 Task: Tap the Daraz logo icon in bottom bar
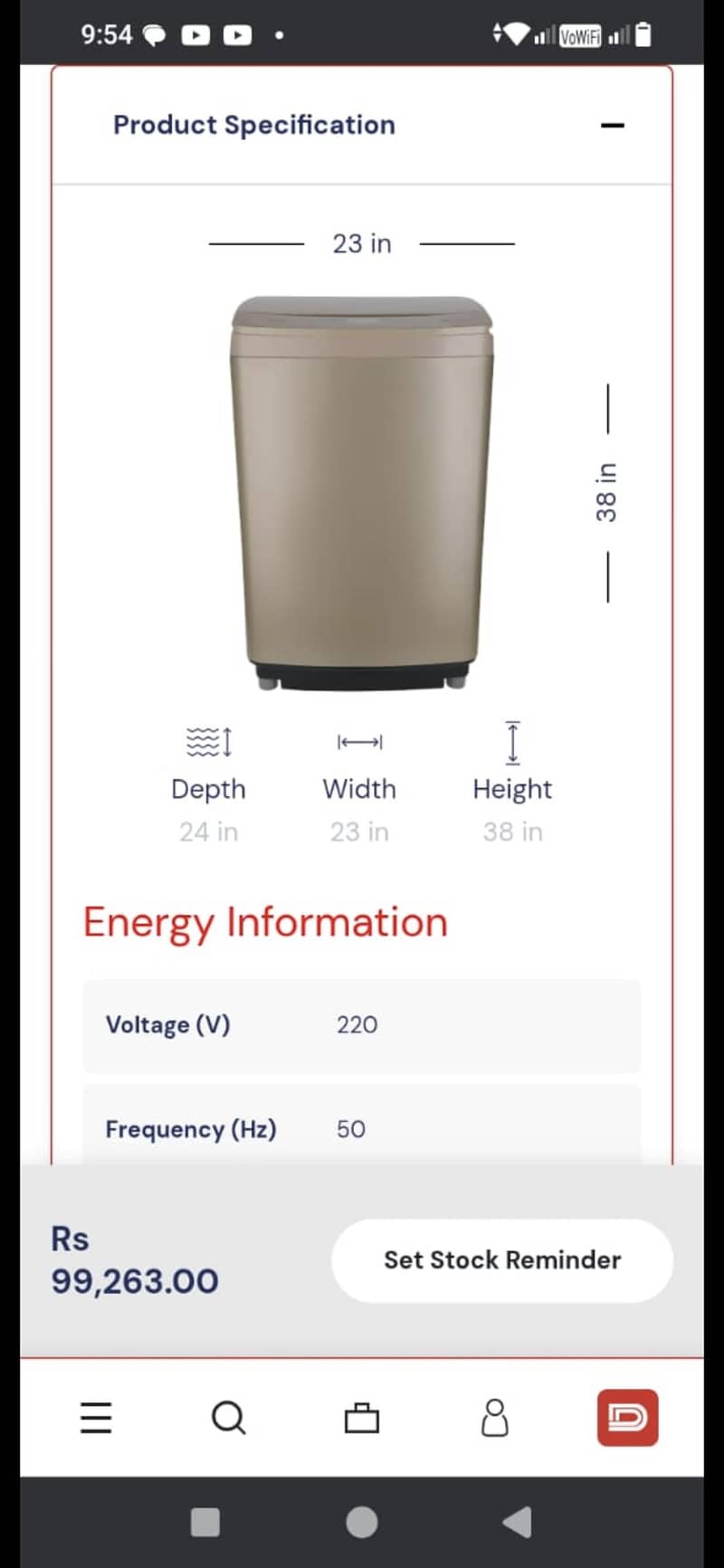(627, 1419)
